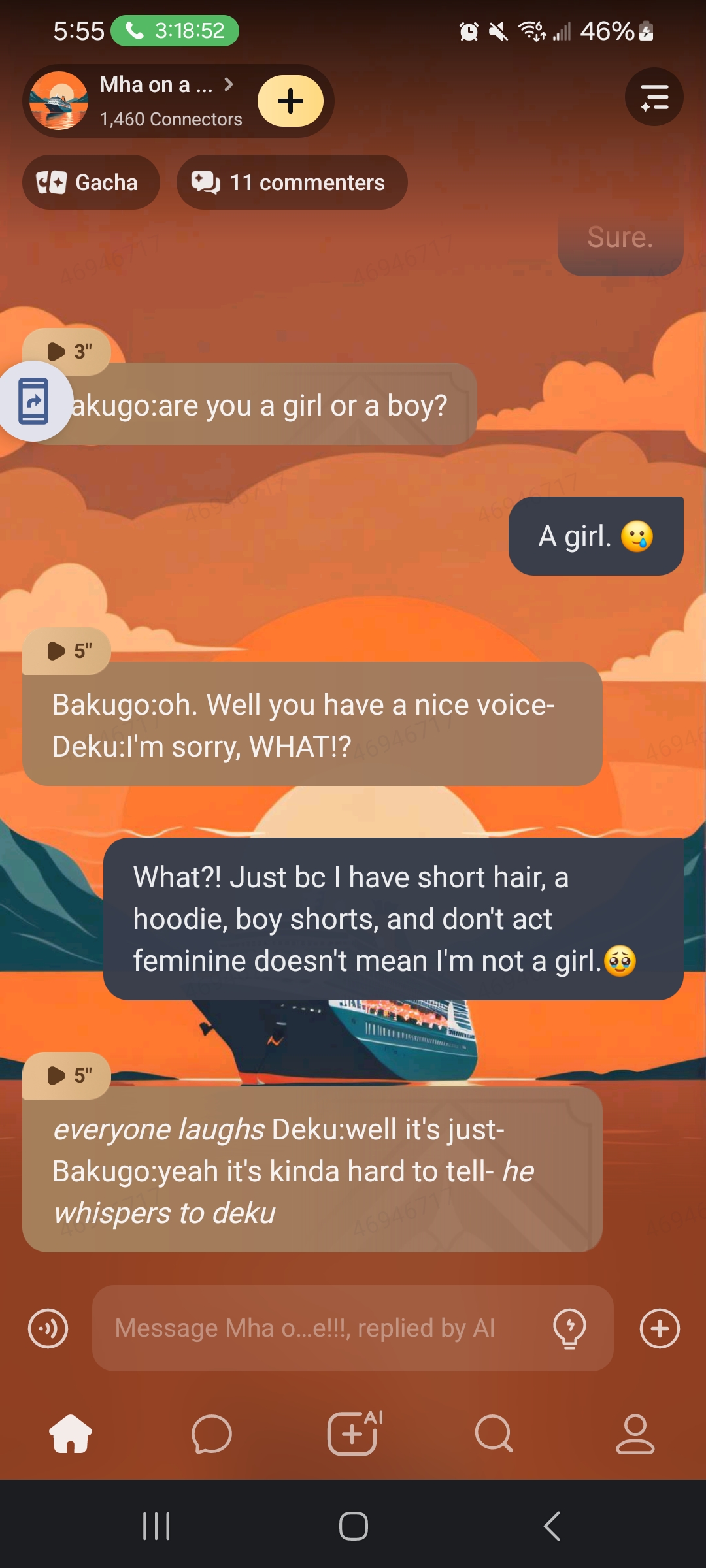Viewport: 706px width, 1568px height.
Task: Tap the yellow plus connect button
Action: click(x=290, y=101)
